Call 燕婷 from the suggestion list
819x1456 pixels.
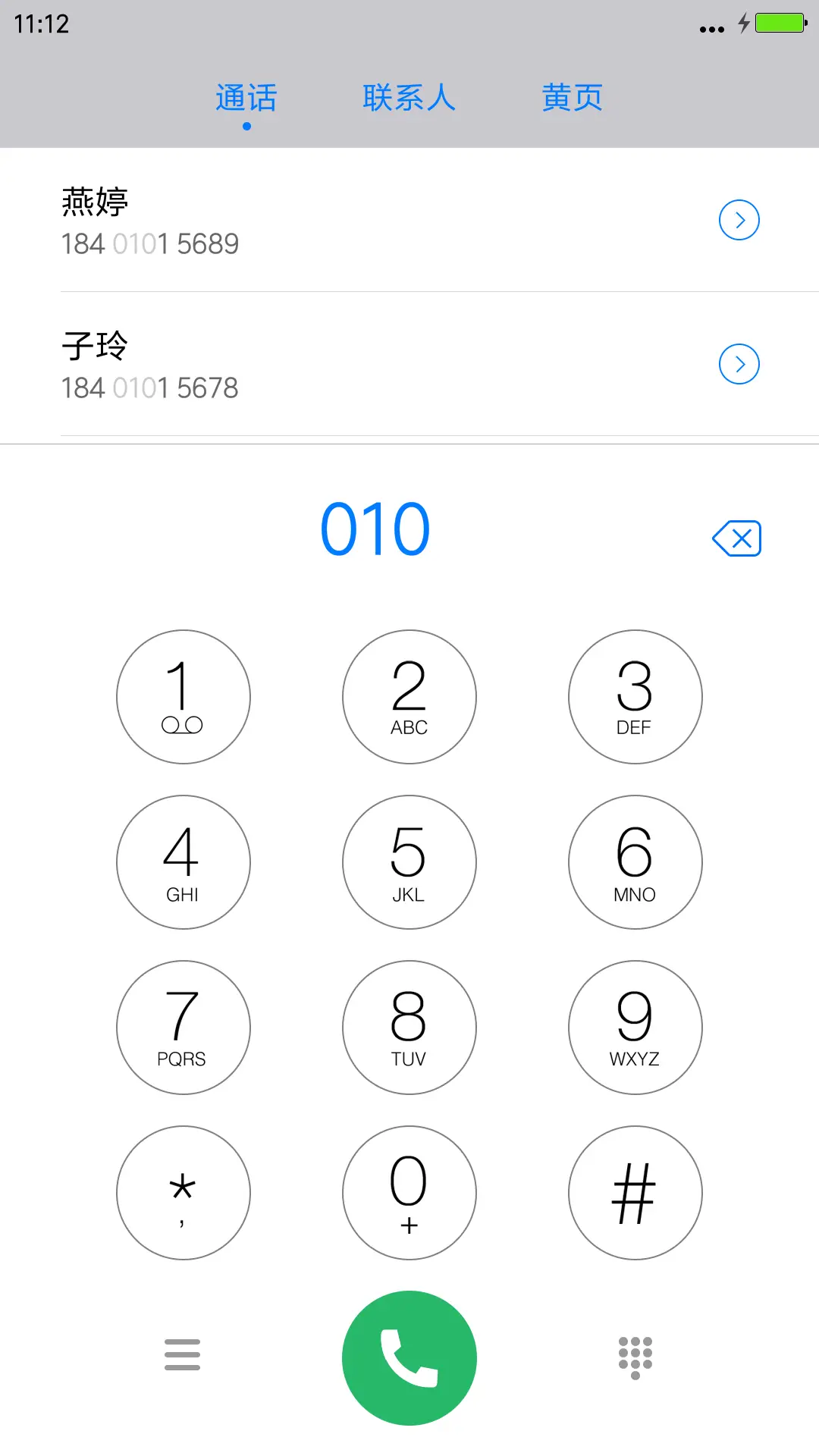303,220
